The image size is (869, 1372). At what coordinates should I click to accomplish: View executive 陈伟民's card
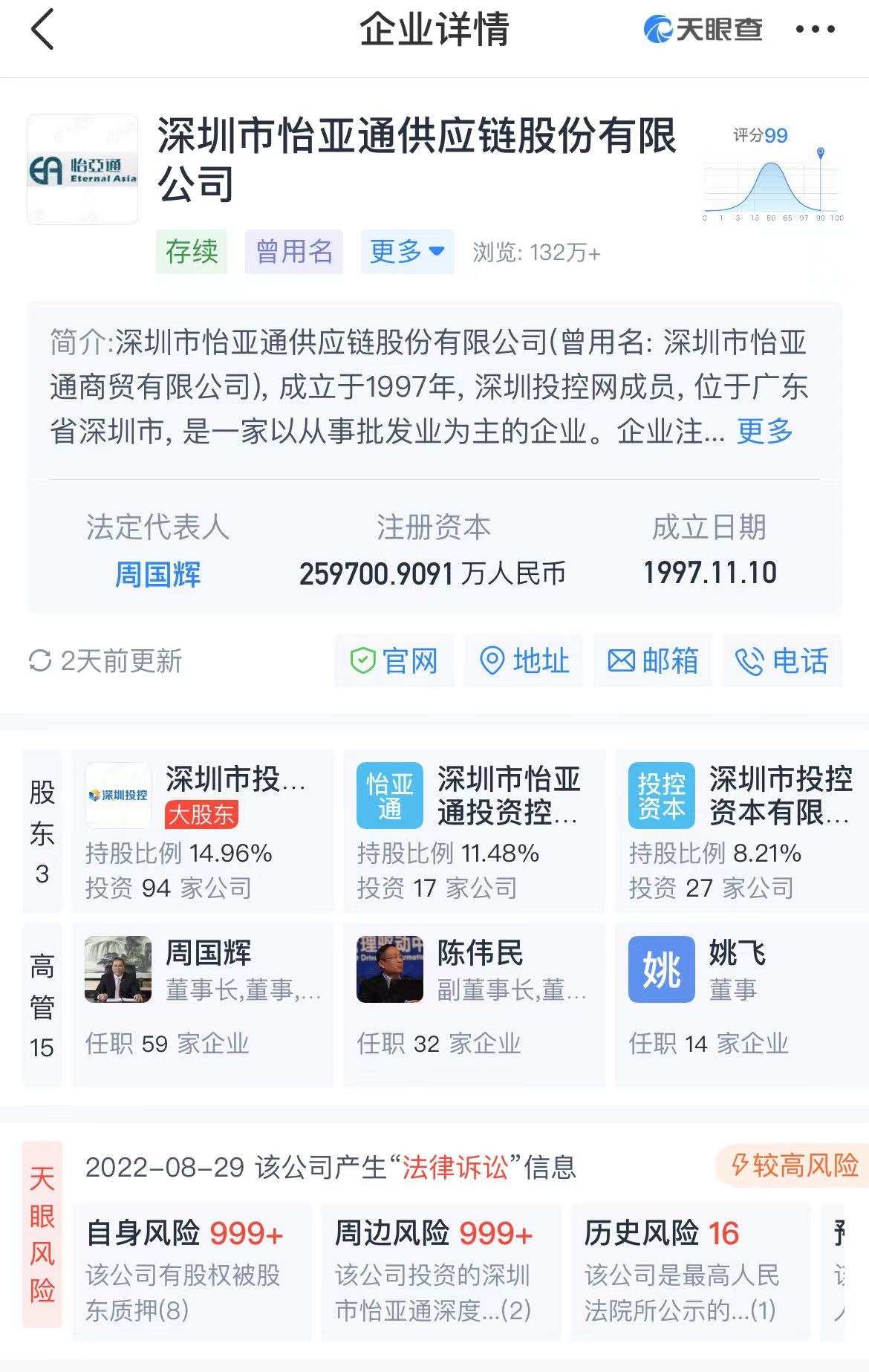[474, 1004]
